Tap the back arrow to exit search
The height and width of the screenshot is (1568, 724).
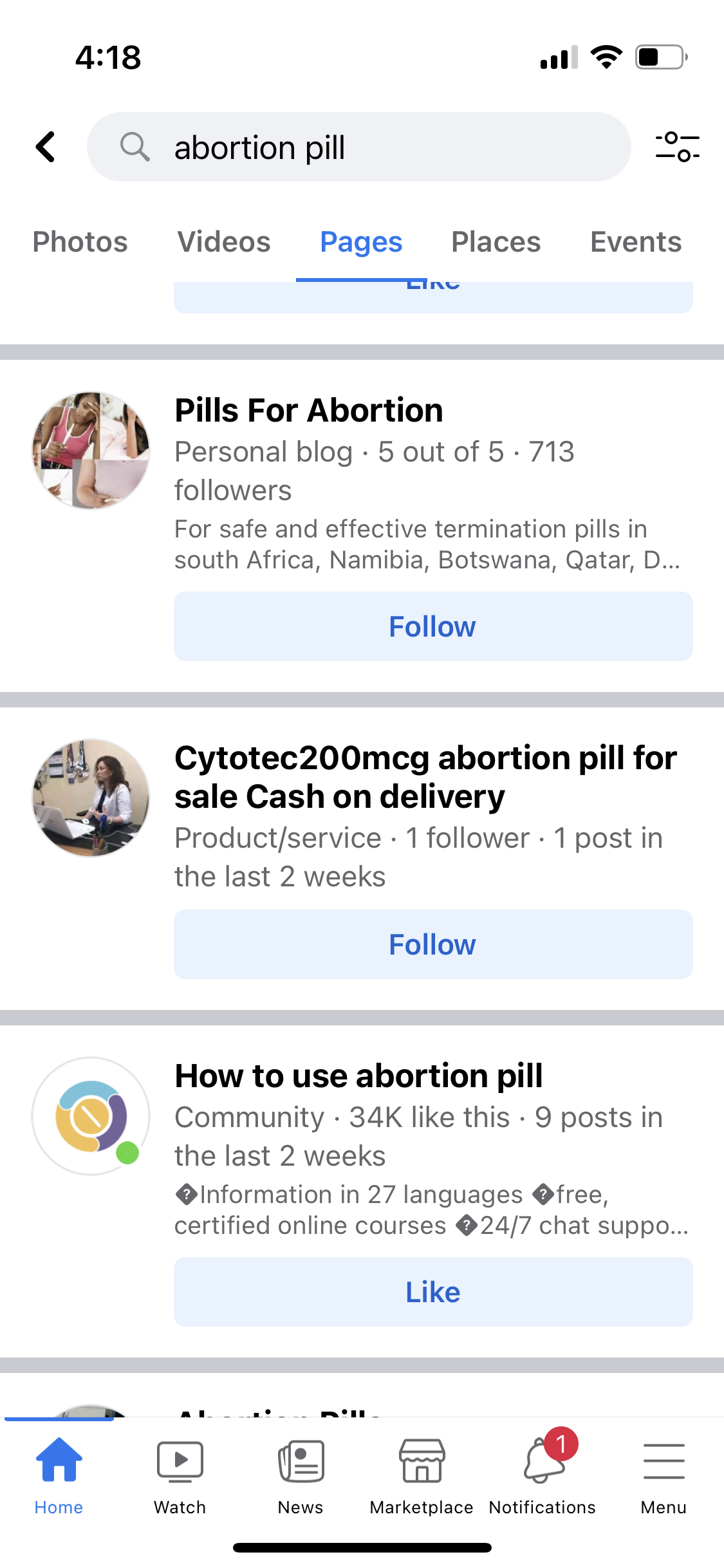[x=44, y=147]
